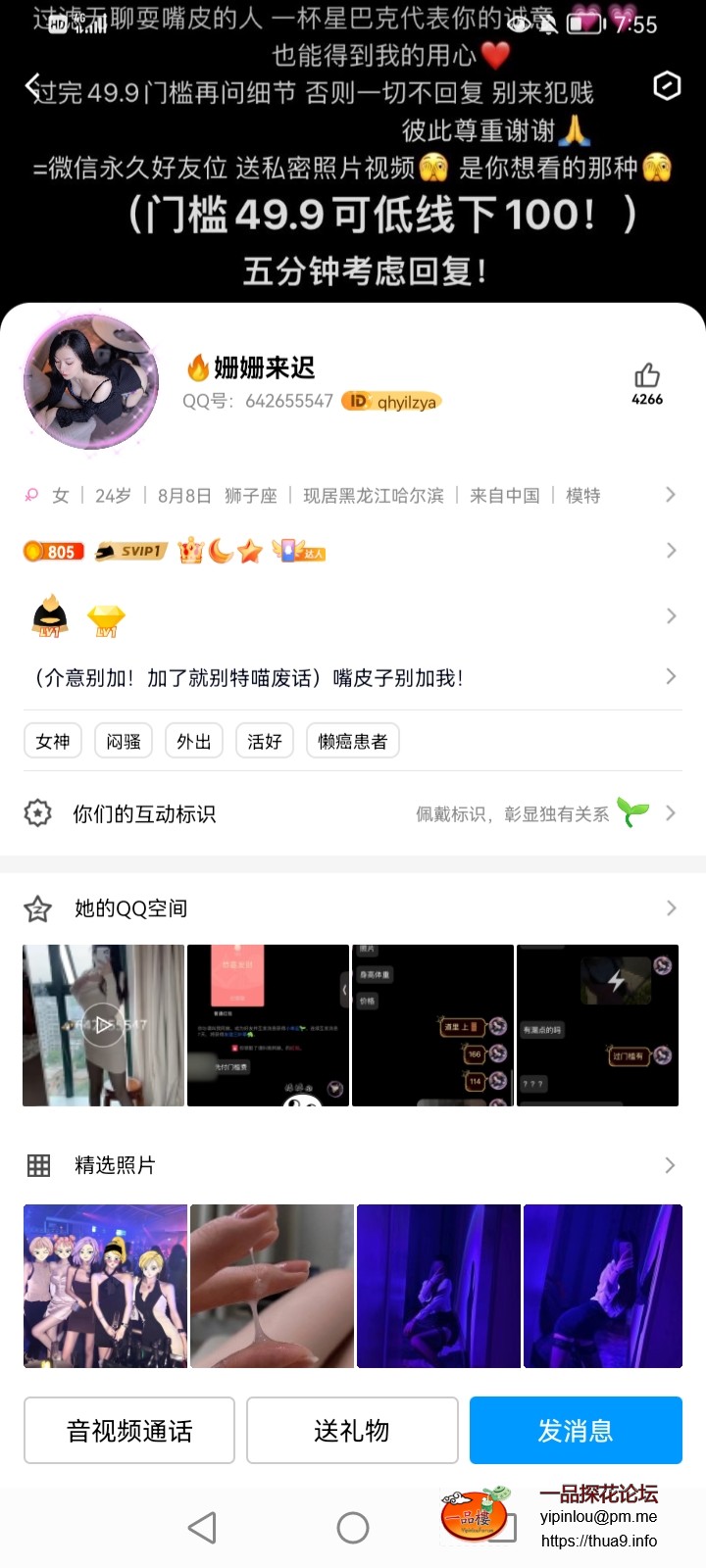Tap the 发消息 button
This screenshot has width=706, height=1568.
pyautogui.click(x=576, y=1430)
